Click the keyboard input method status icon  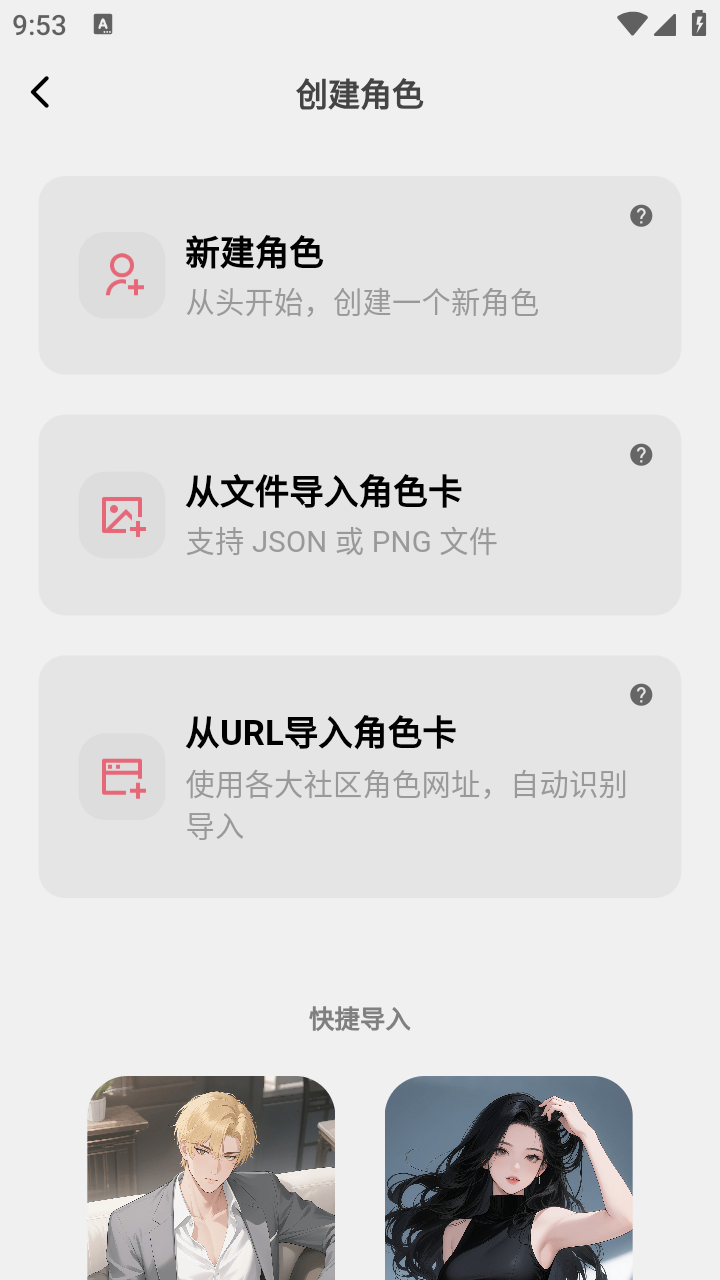pyautogui.click(x=102, y=24)
